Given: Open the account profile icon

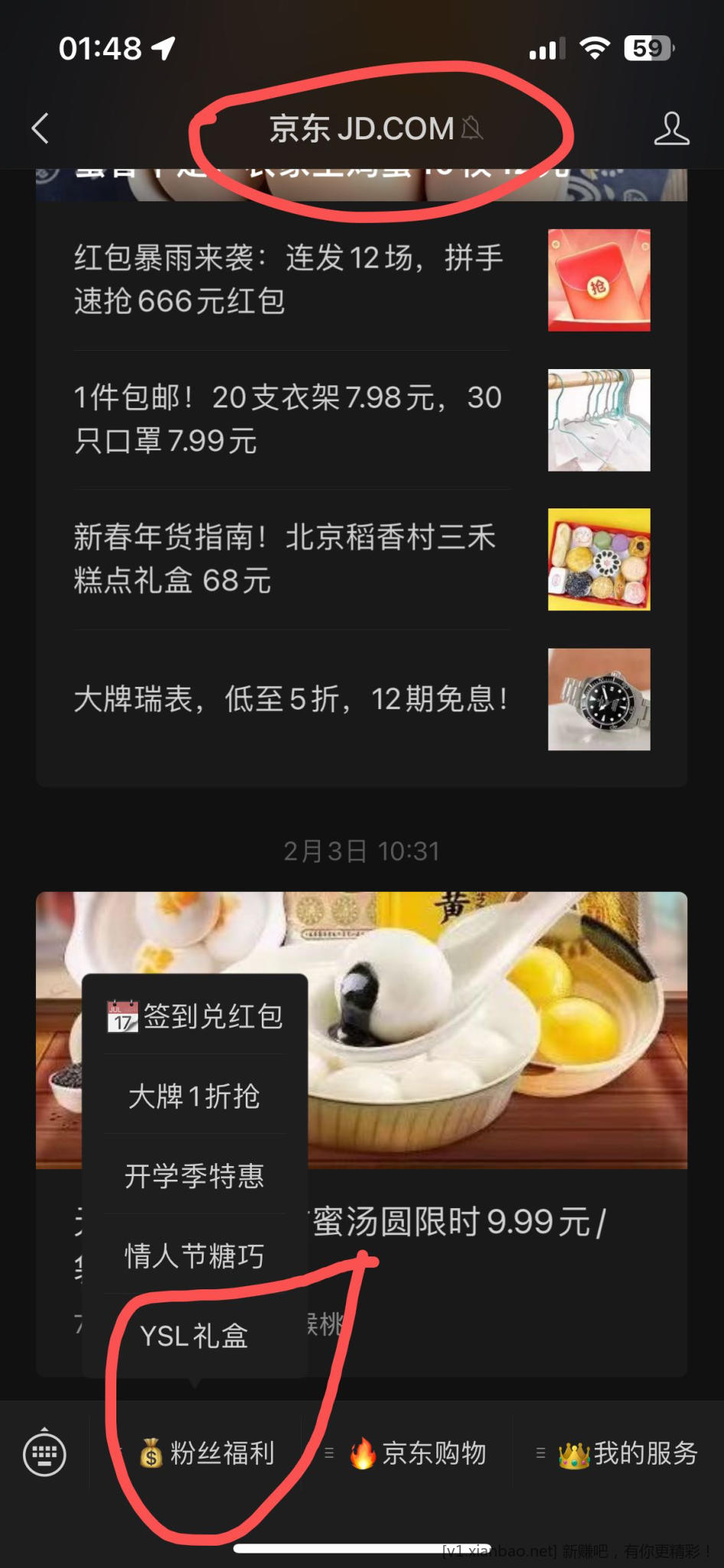Looking at the screenshot, I should (x=671, y=129).
